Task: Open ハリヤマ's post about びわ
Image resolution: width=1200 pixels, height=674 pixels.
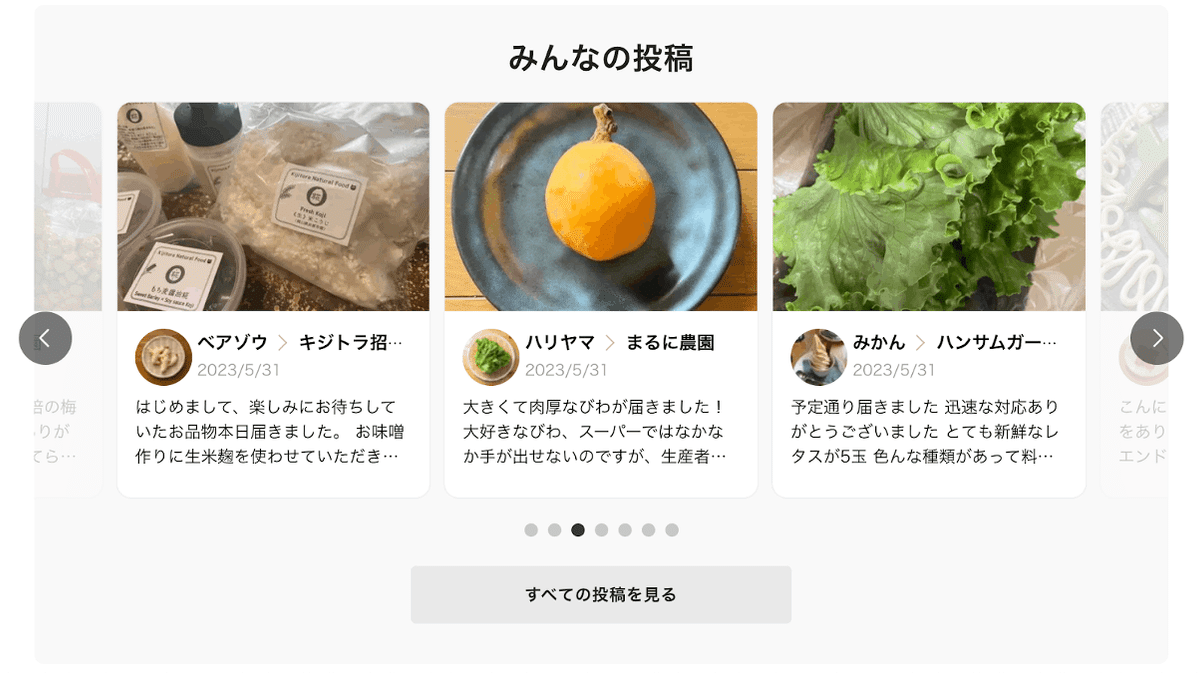Action: click(x=600, y=432)
